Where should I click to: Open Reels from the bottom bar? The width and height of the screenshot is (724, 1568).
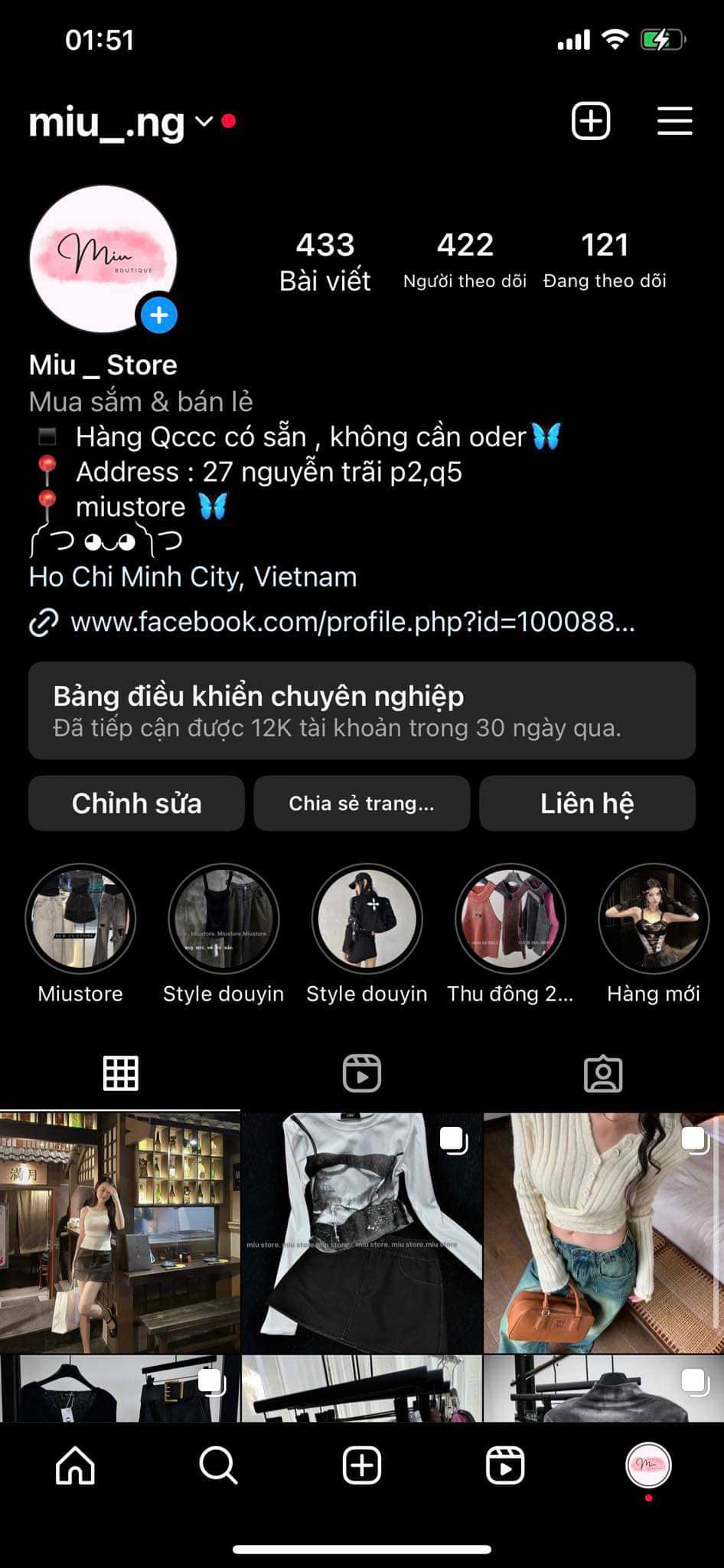pos(505,1465)
